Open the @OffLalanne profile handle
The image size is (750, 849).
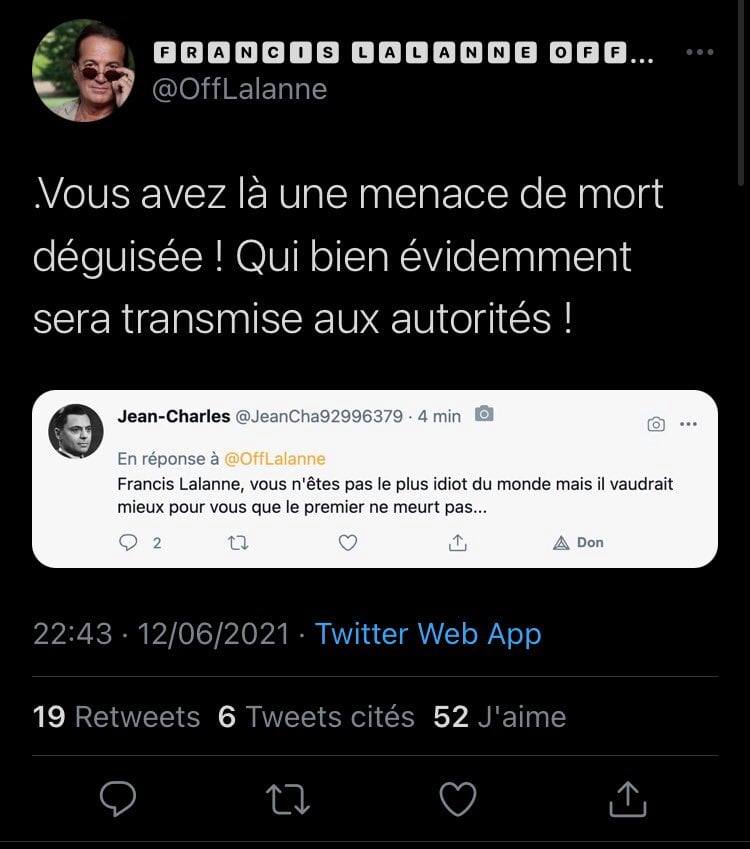[239, 89]
